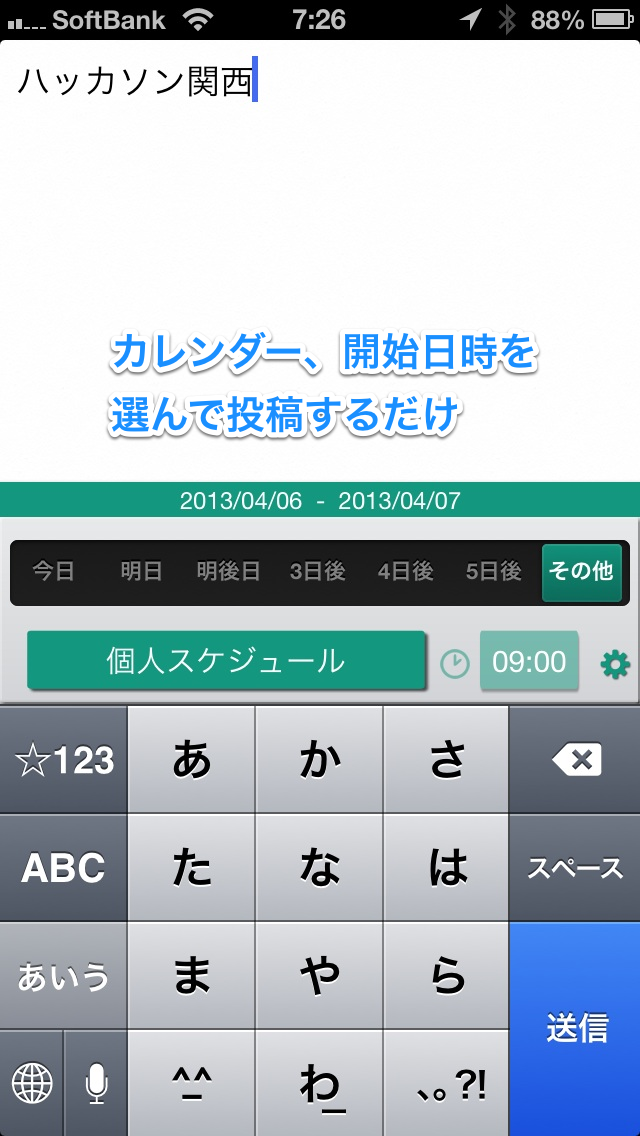
Task: Tap the 送信 key to submit
Action: click(575, 1029)
